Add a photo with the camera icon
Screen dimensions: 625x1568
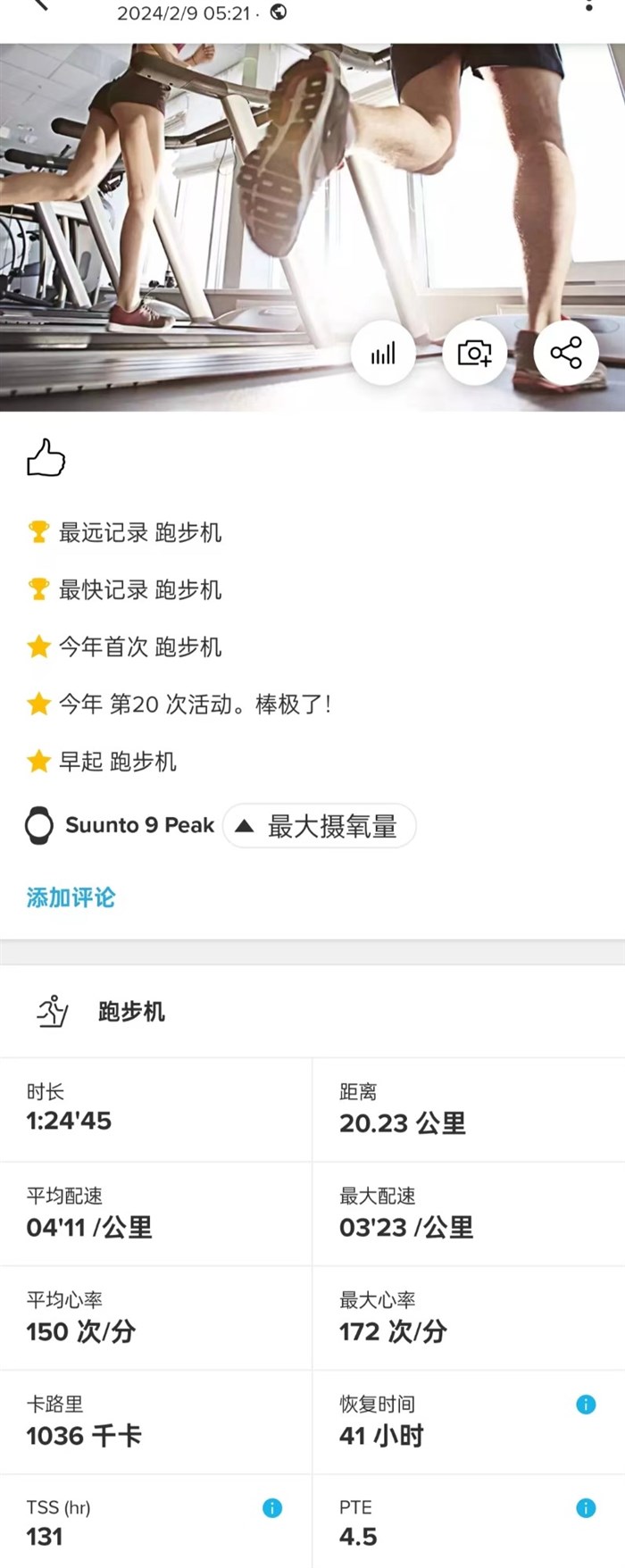click(474, 354)
